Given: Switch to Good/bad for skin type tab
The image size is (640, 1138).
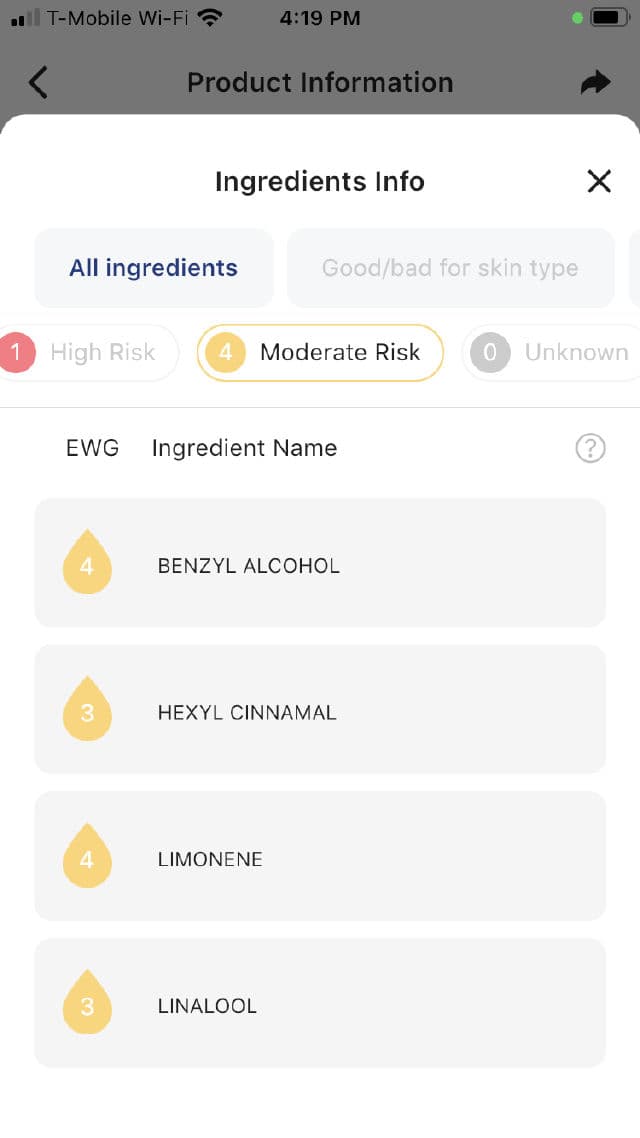Looking at the screenshot, I should 450,268.
